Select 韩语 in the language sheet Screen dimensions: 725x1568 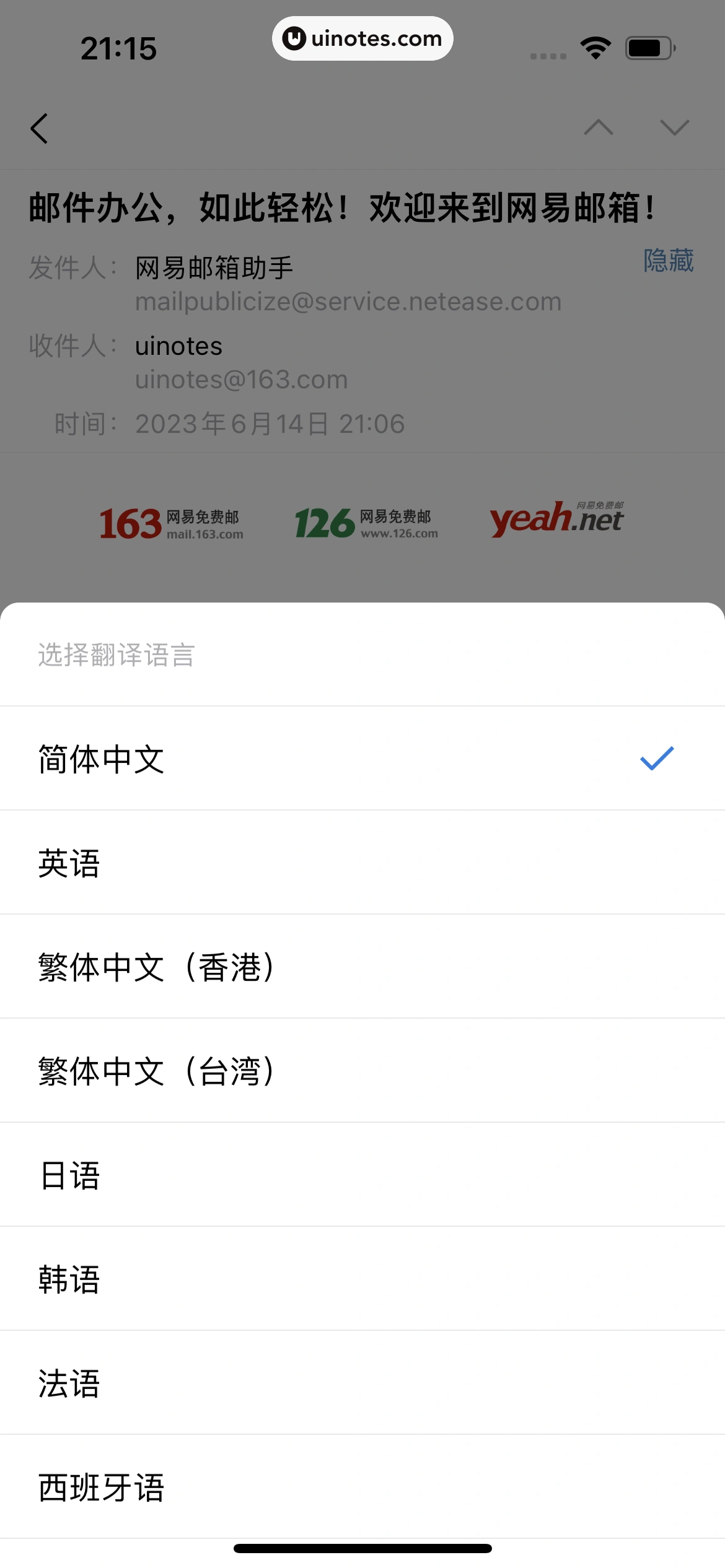(362, 1279)
